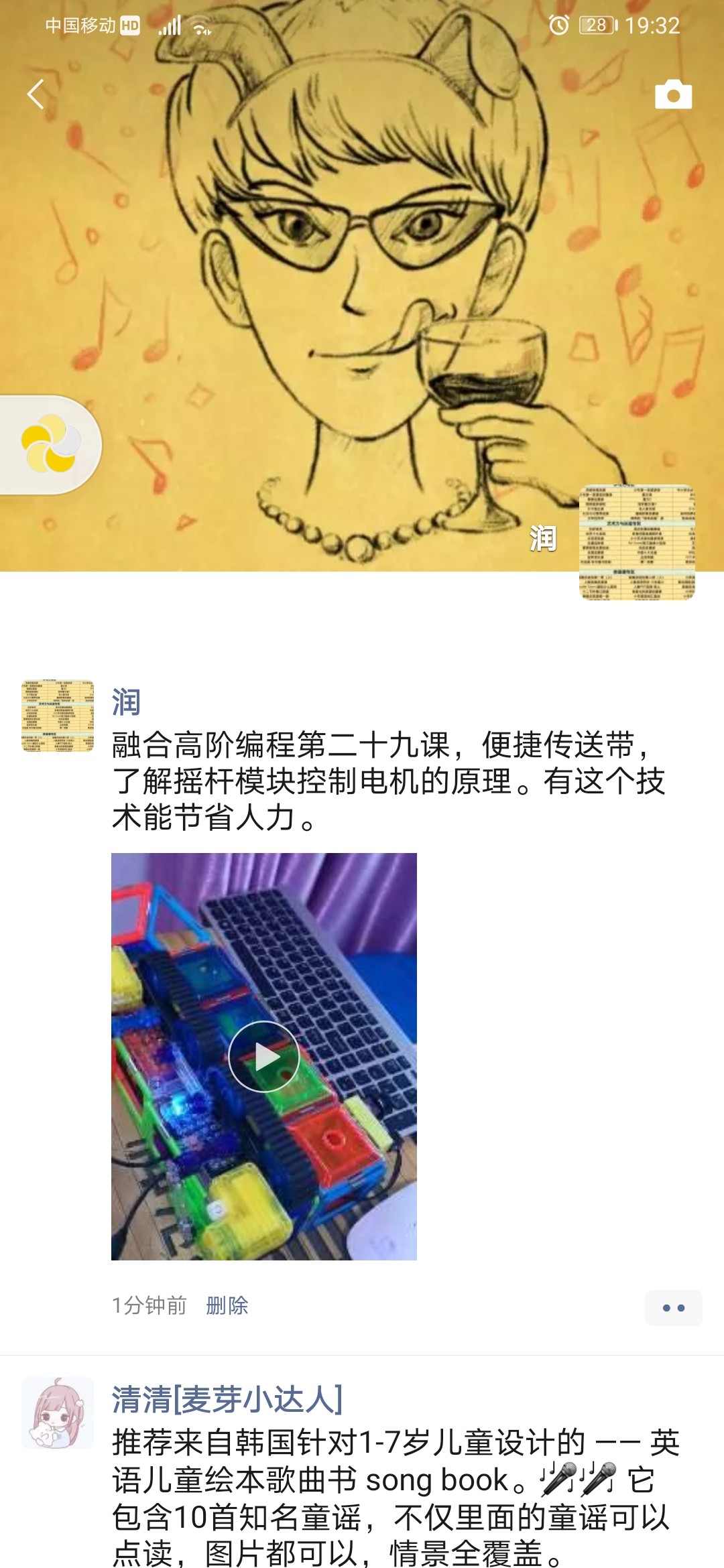Tap the yellow floating pinwheel widget
The image size is (724, 1568).
pyautogui.click(x=49, y=444)
